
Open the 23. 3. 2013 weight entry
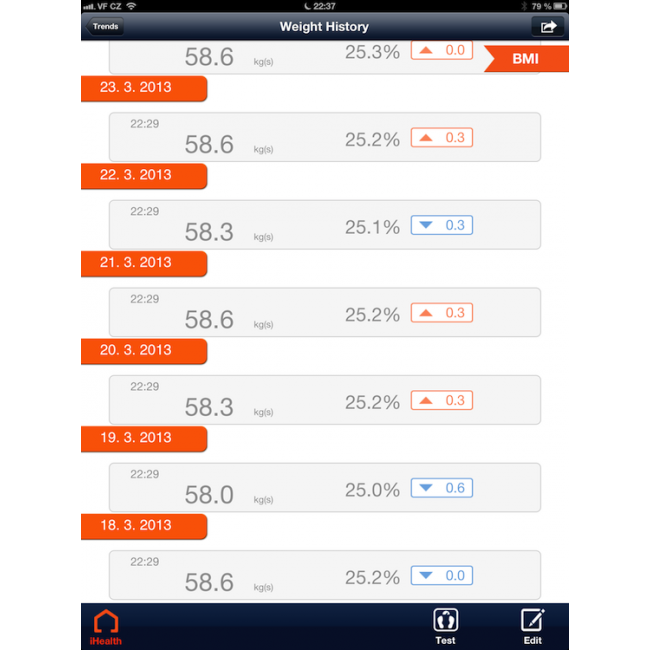click(324, 137)
